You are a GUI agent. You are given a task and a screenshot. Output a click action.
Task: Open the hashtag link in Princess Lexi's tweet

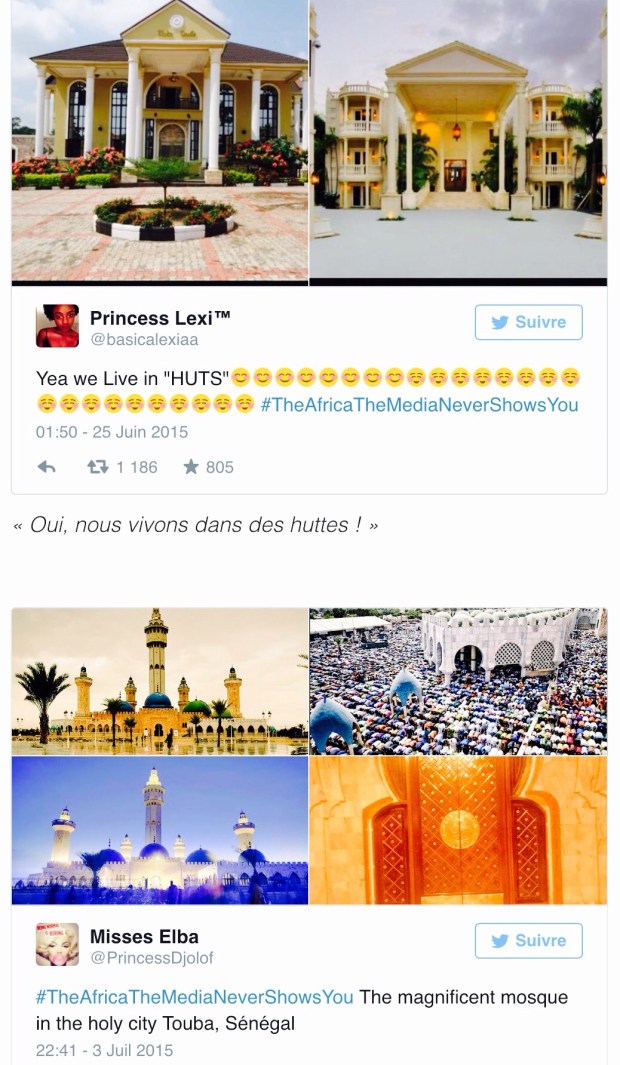click(x=419, y=405)
